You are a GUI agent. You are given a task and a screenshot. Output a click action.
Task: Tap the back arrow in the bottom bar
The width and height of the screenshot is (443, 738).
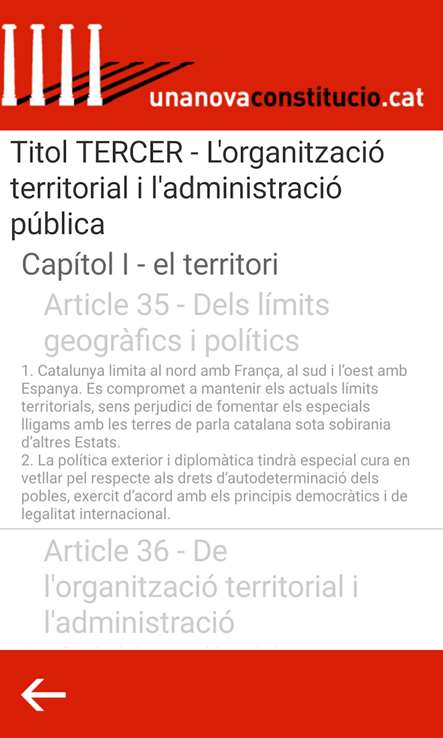43,695
